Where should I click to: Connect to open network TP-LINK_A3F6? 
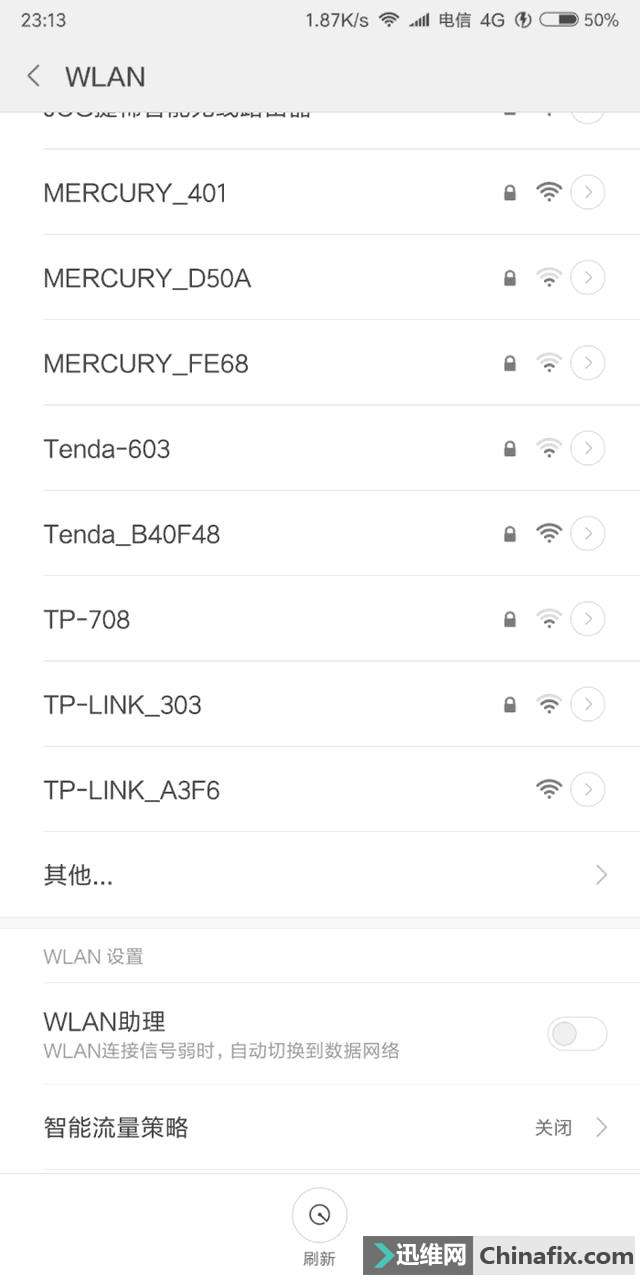click(x=132, y=791)
